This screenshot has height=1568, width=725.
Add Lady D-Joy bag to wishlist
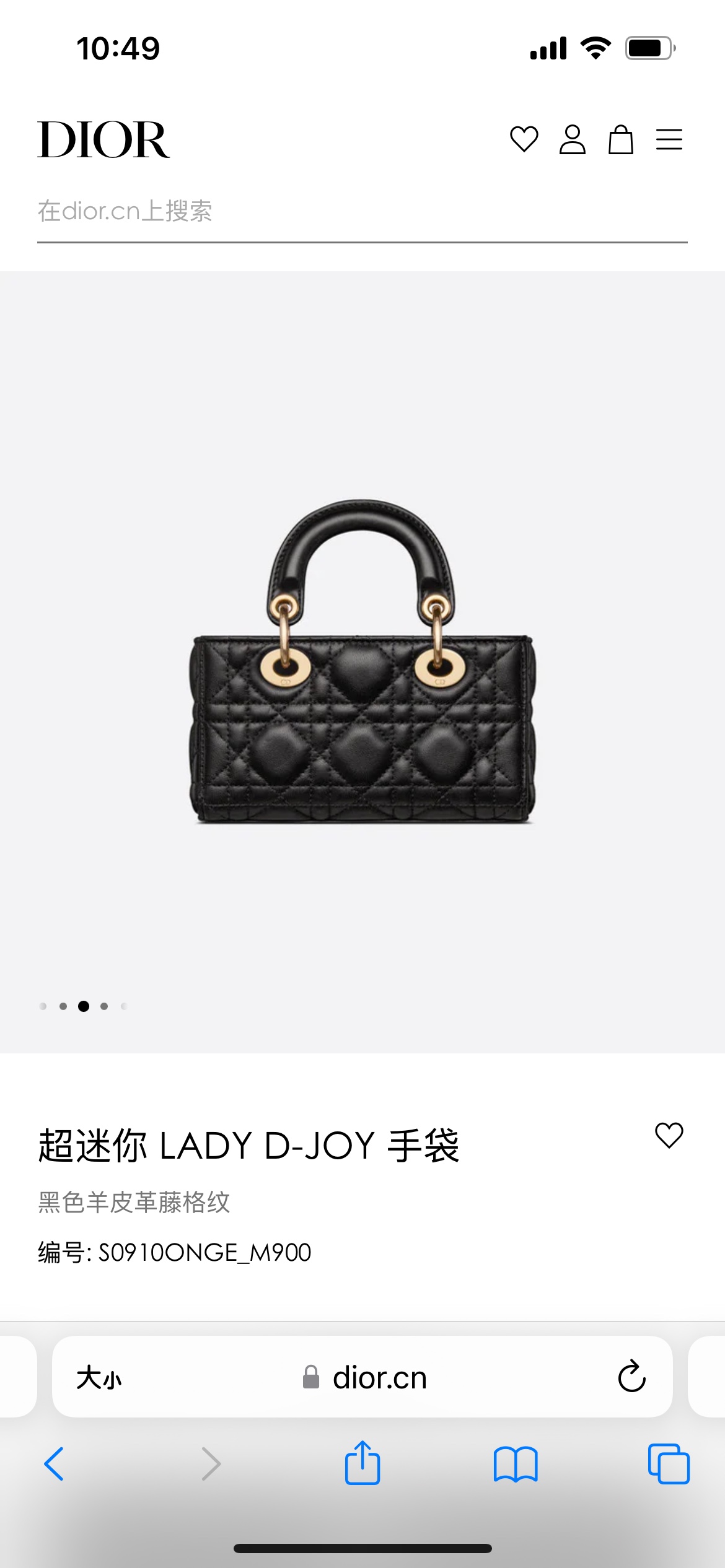[x=669, y=1135]
